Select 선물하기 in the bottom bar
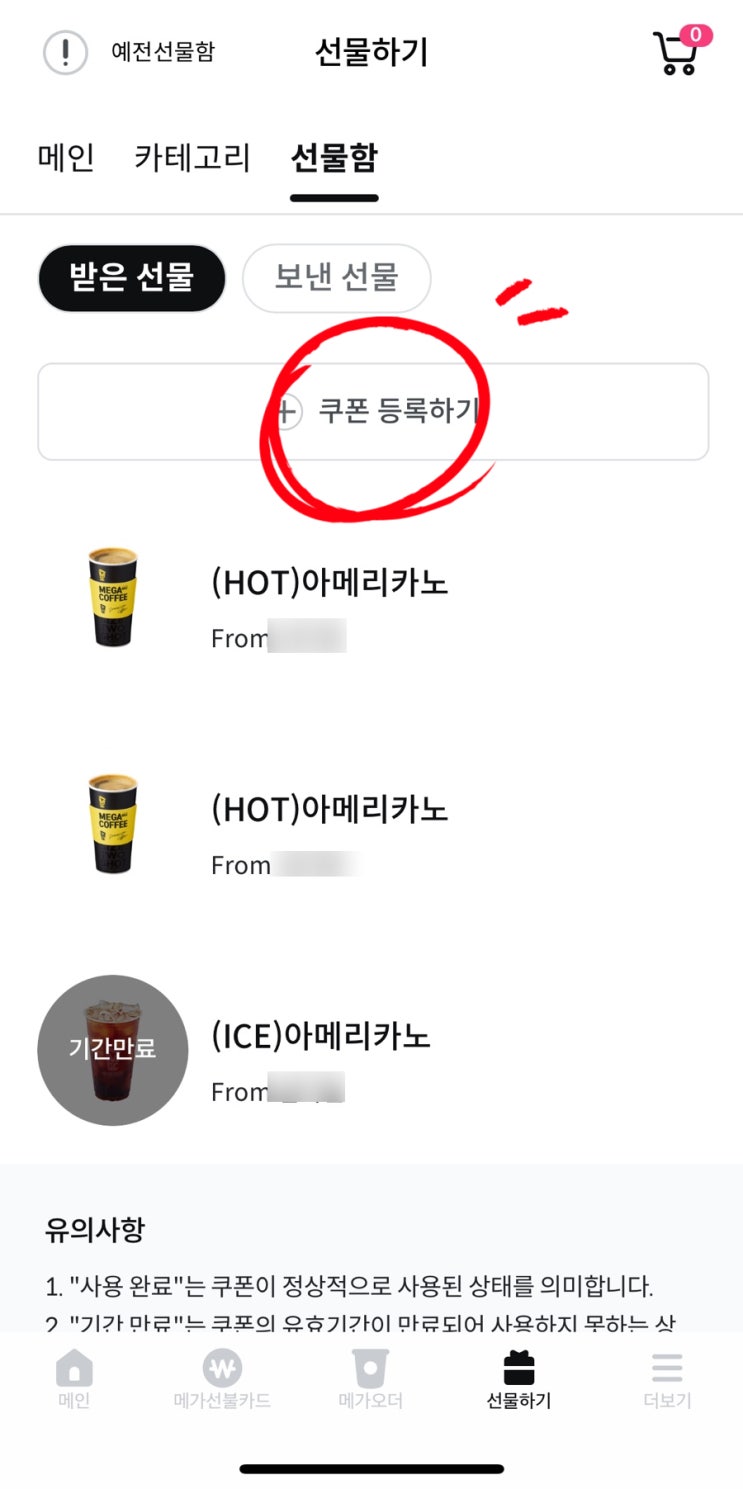743x1489 pixels. click(518, 1380)
